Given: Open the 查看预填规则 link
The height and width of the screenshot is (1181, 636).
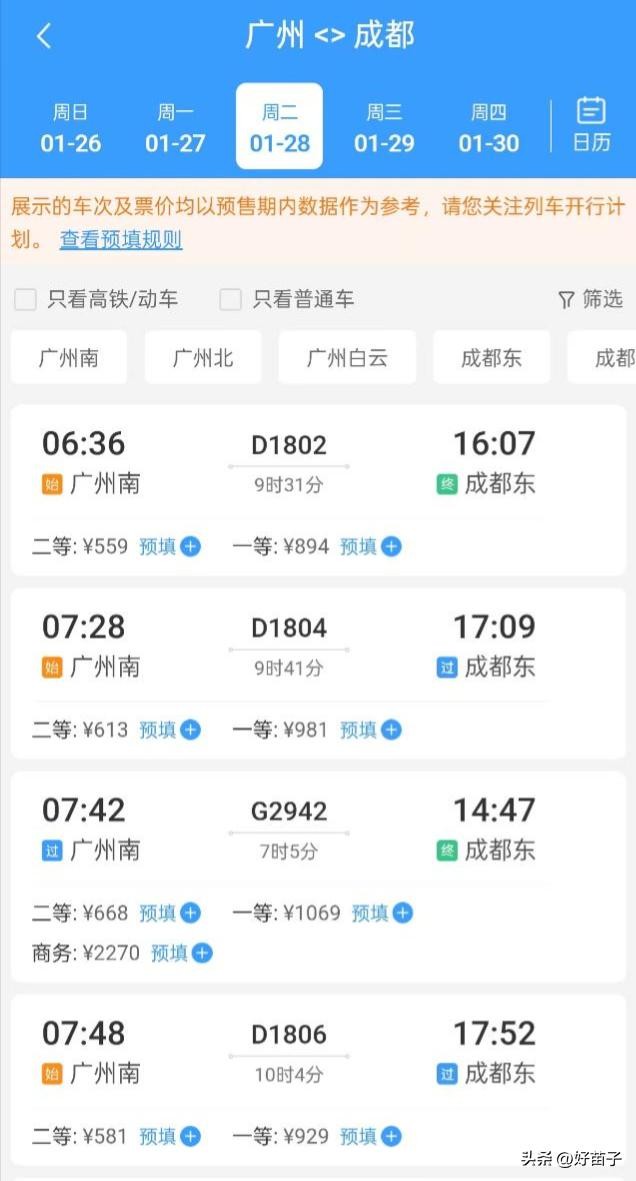Looking at the screenshot, I should coord(121,240).
